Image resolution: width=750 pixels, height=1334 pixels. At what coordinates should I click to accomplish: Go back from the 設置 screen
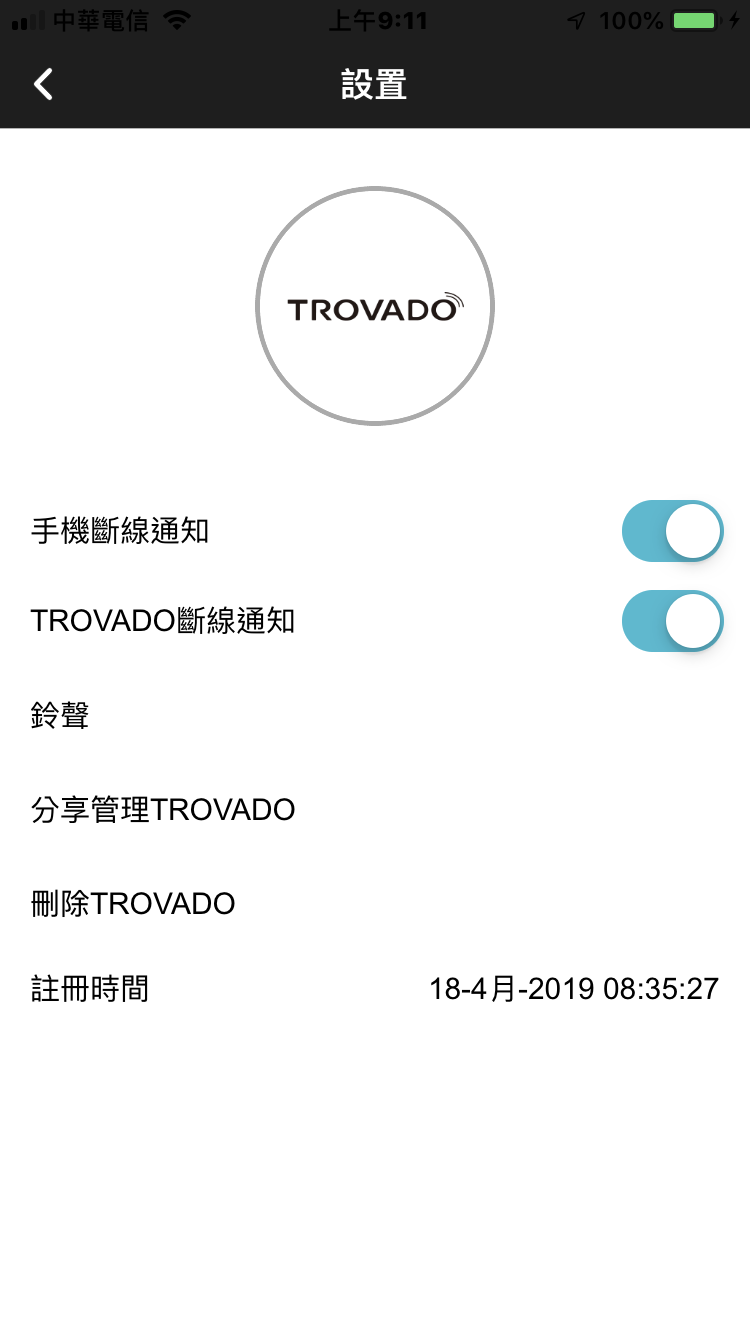(x=44, y=85)
